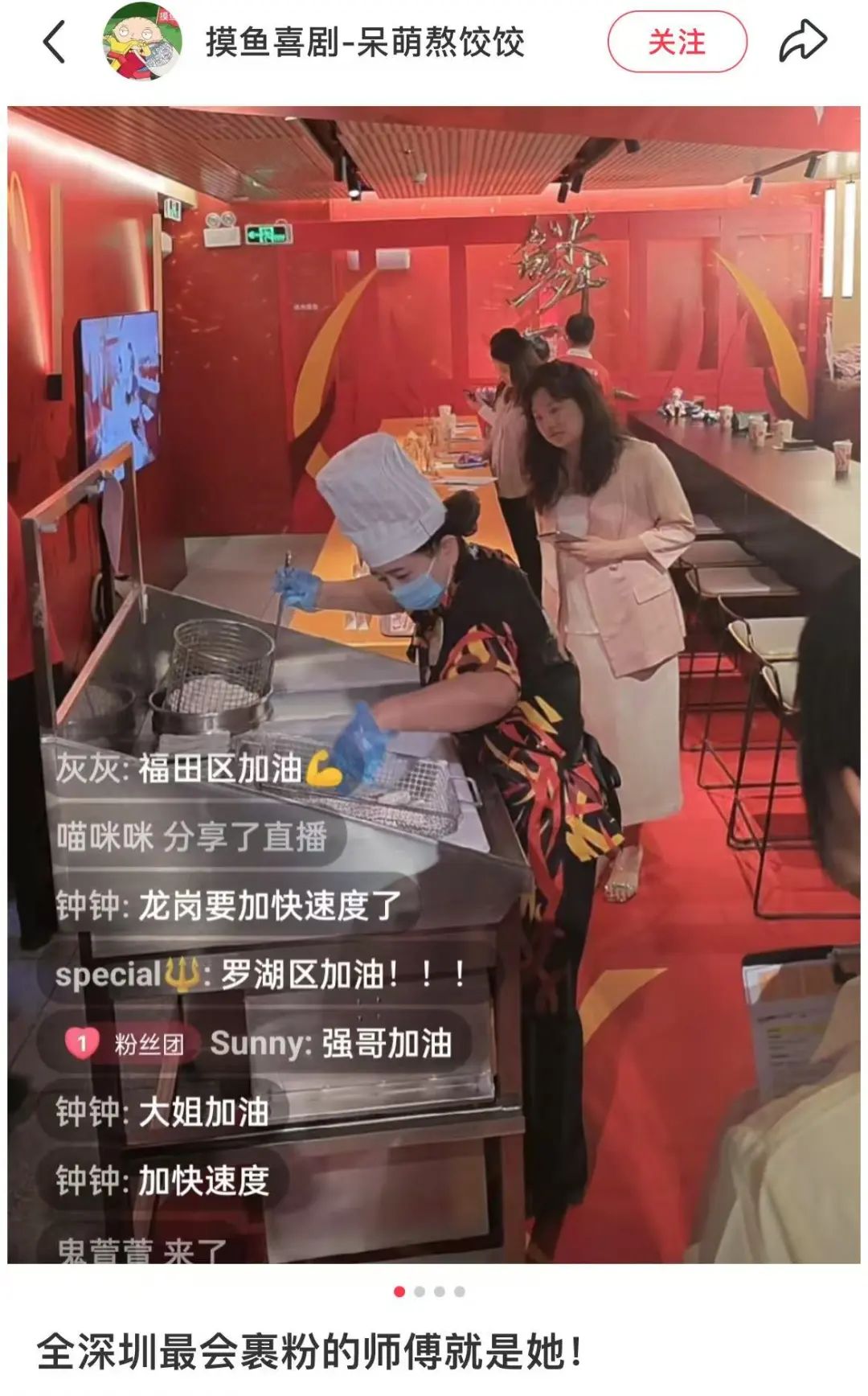
Task: Share this post via arrow icon
Action: pyautogui.click(x=802, y=42)
